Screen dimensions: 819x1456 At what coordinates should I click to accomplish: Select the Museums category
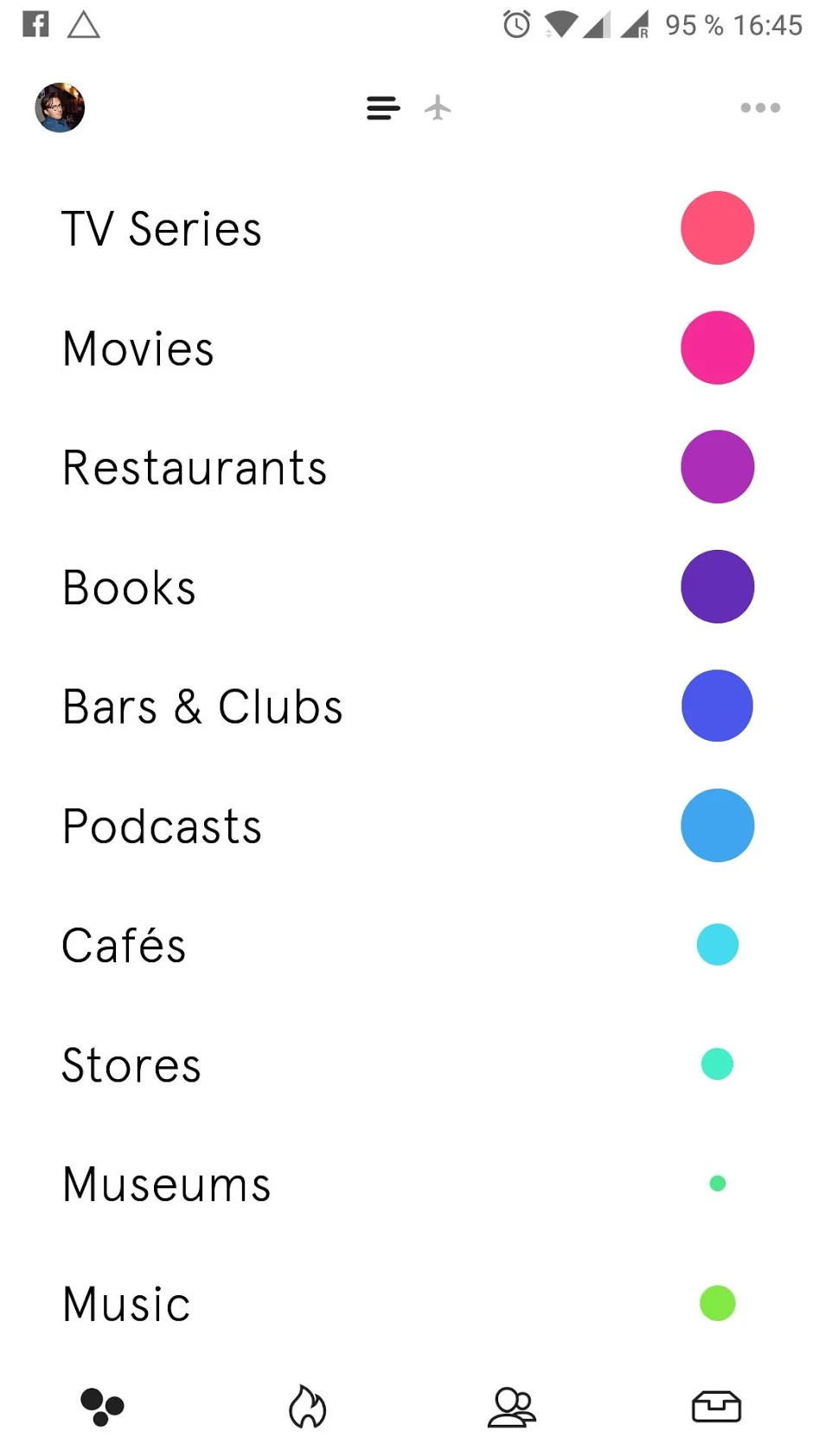tap(166, 1184)
